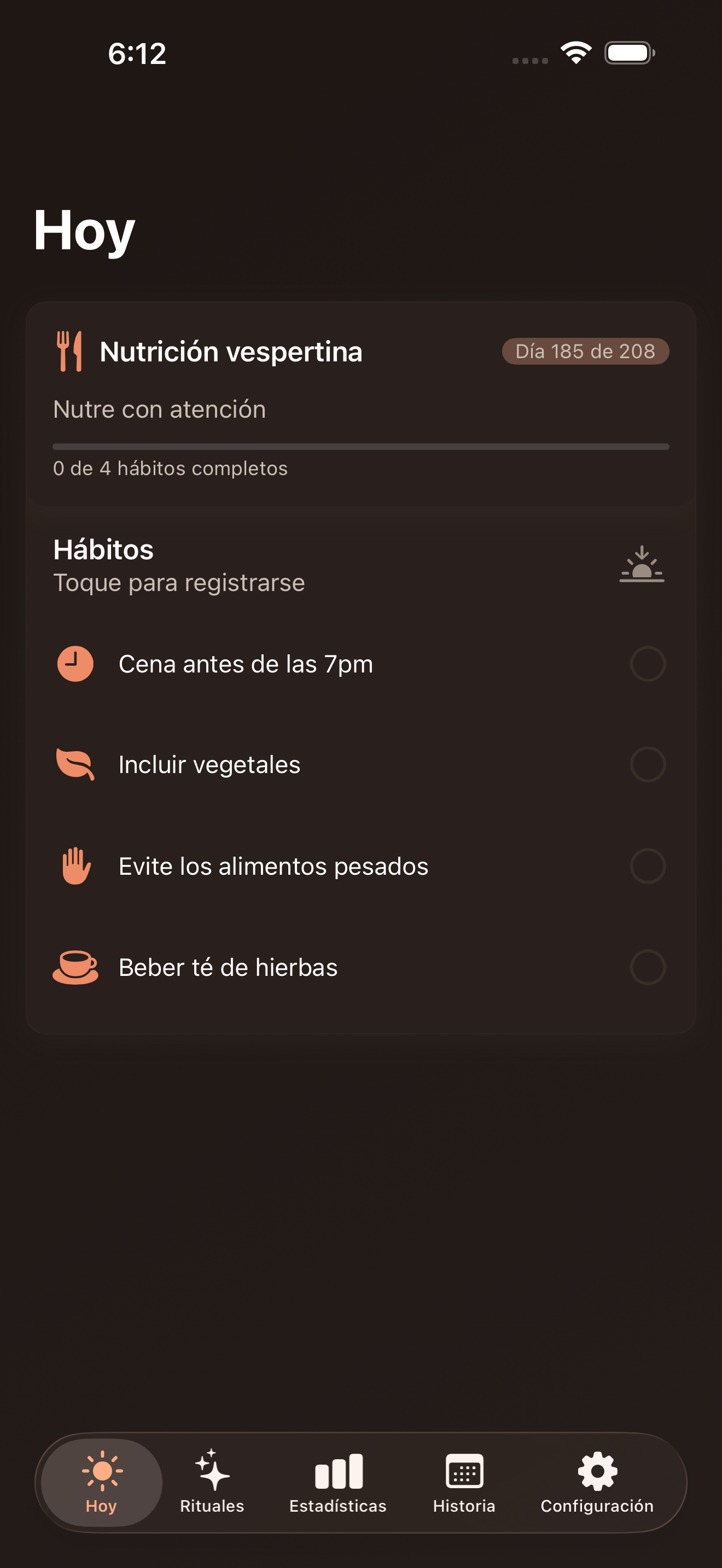Go to the Estadísticas tab
Screen dimensions: 722x1568
point(338,1482)
